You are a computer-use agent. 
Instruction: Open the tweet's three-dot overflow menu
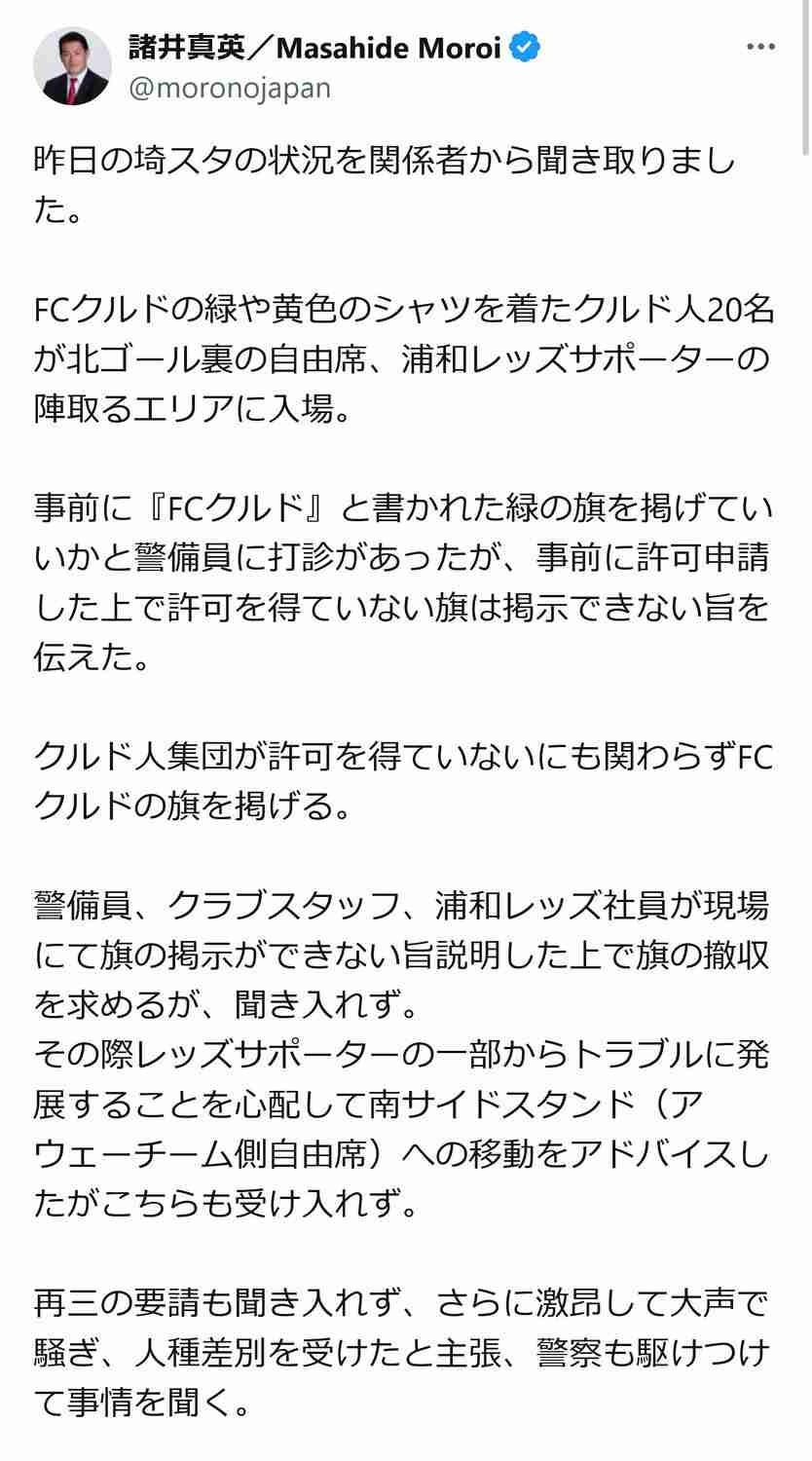(760, 47)
